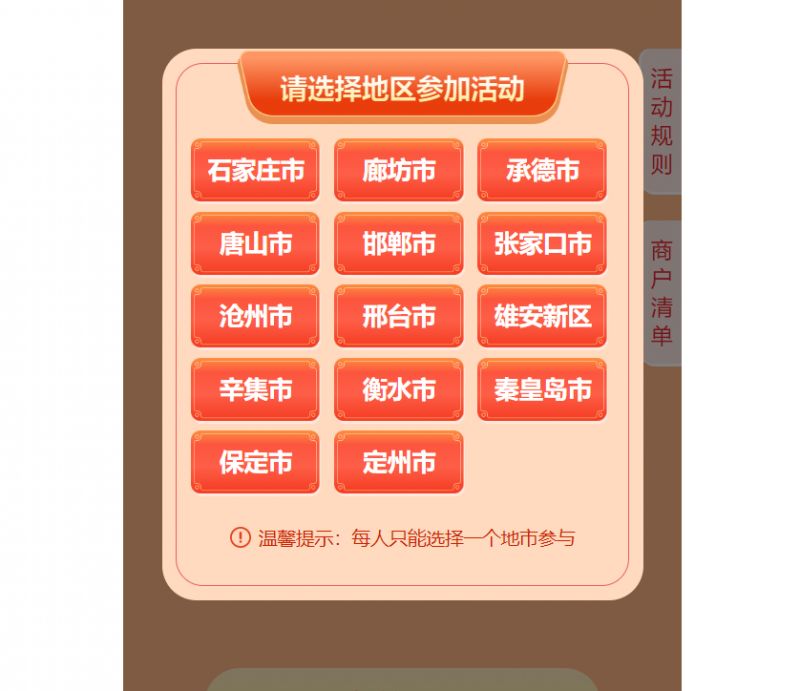The height and width of the screenshot is (691, 800).
Task: Open 活动规则 side tab
Action: pos(661,121)
